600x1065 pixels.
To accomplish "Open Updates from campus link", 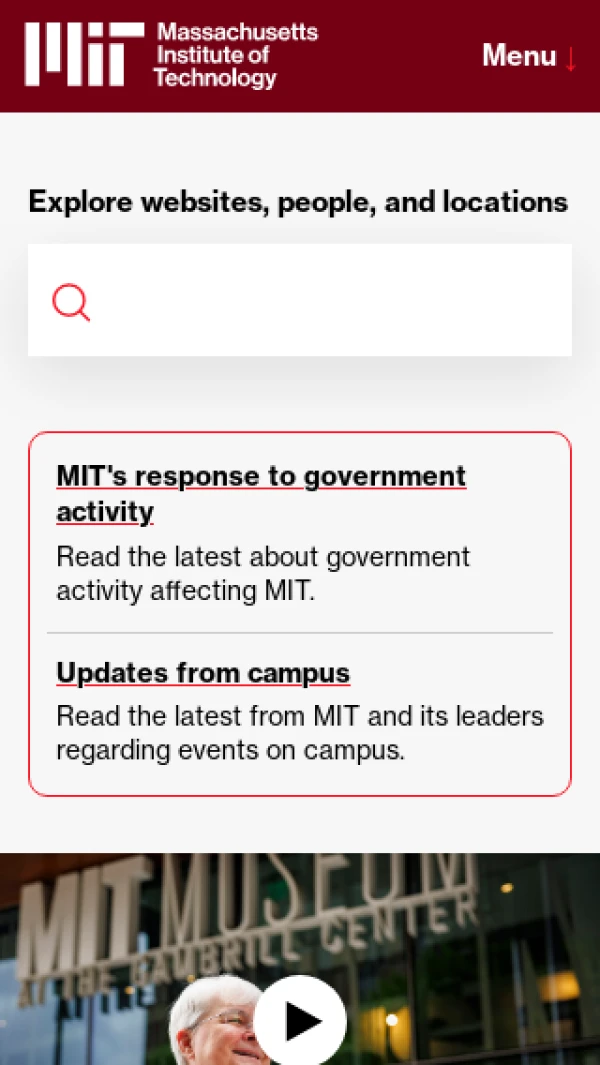I will click(x=203, y=673).
